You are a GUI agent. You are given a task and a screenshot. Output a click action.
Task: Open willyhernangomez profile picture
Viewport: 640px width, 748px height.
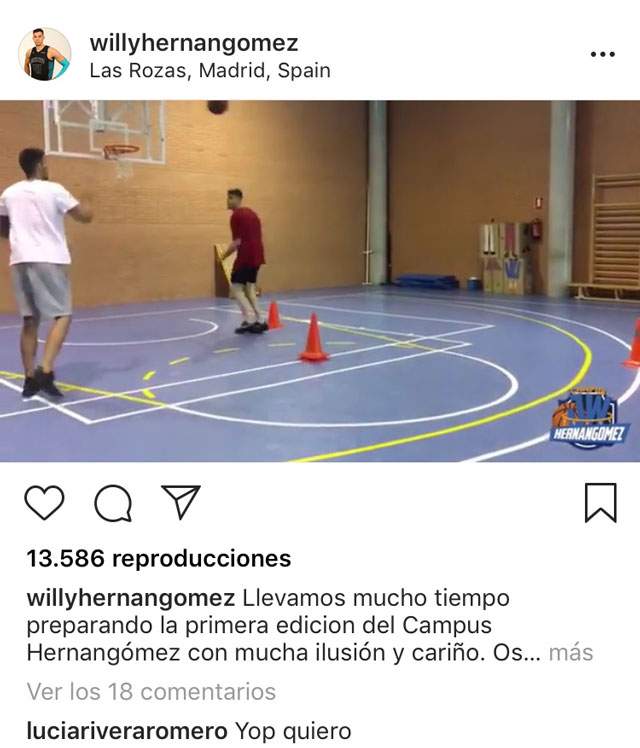pyautogui.click(x=45, y=54)
